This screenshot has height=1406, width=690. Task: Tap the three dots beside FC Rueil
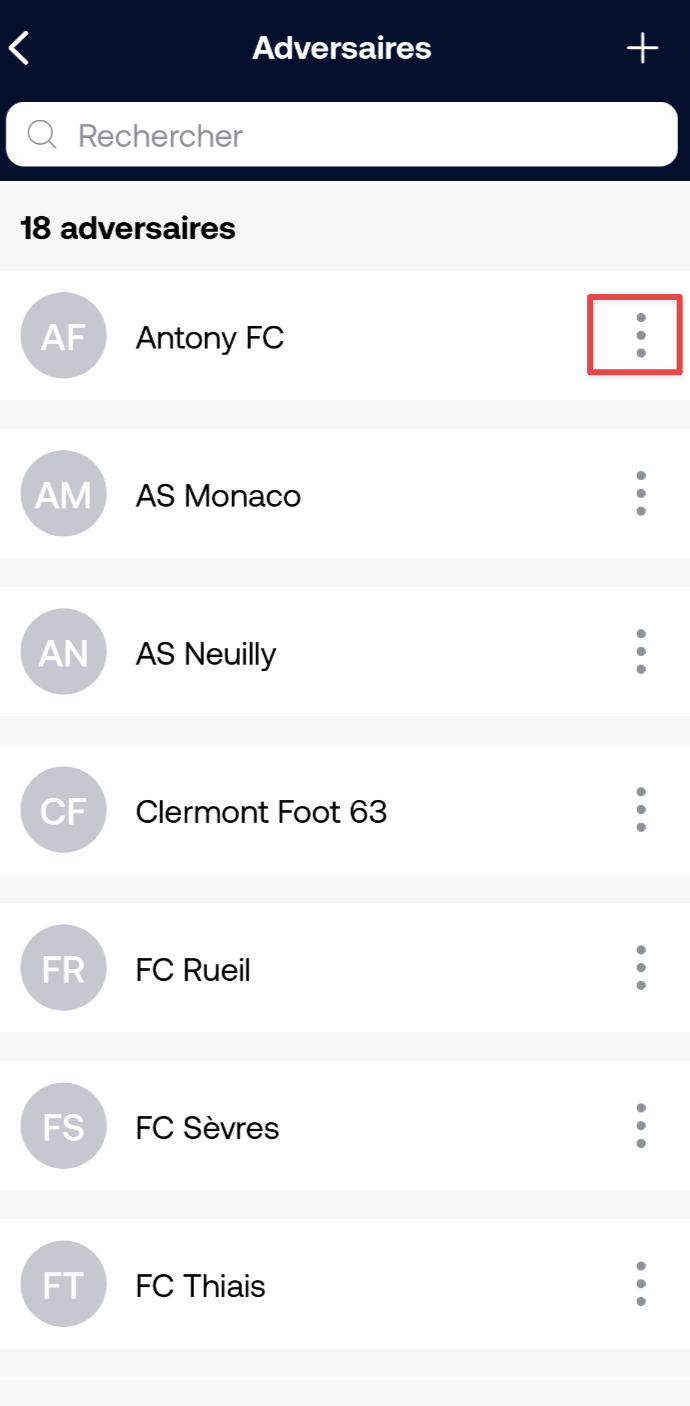click(x=641, y=967)
